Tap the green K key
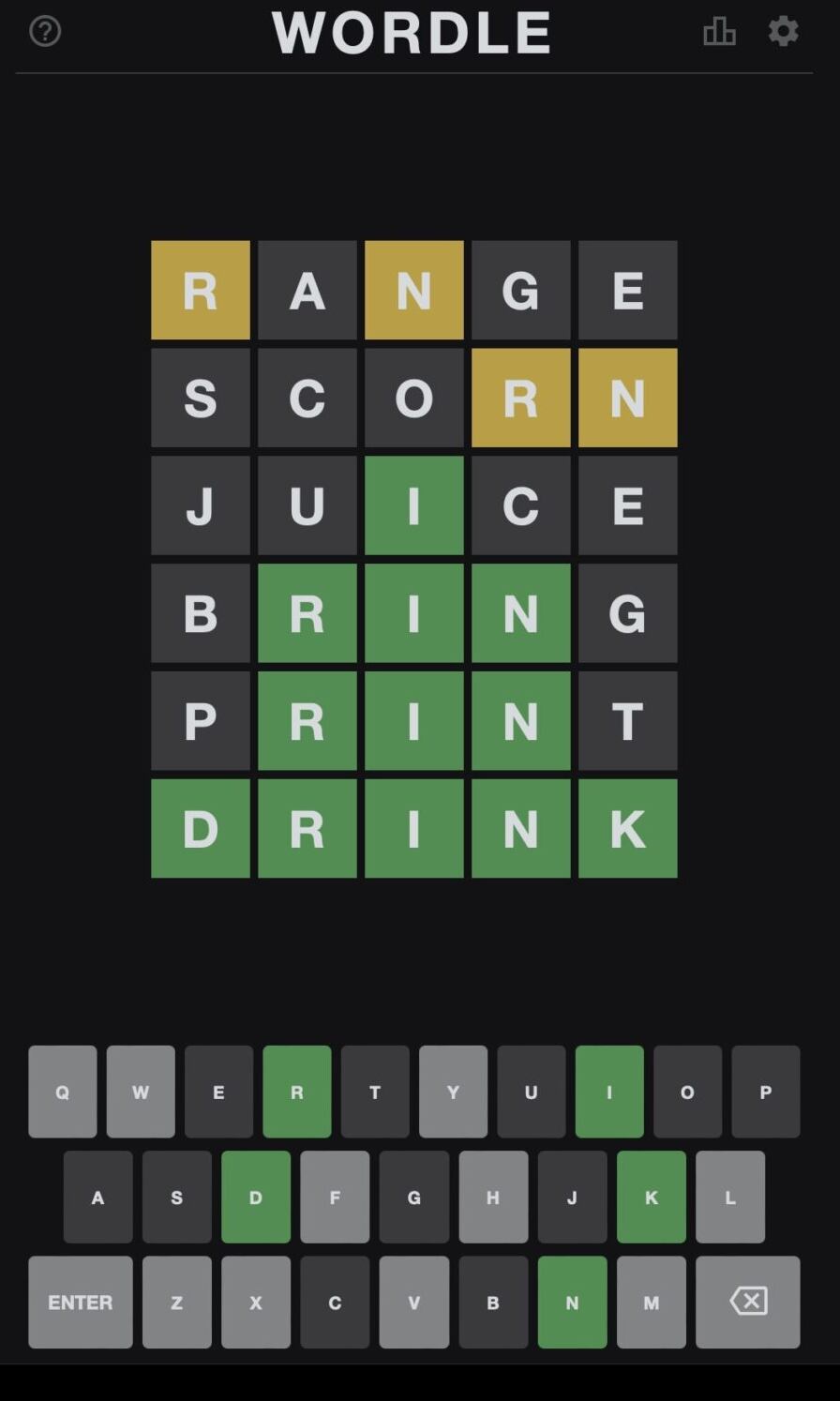Screen dimensions: 840x1401 pos(652,1197)
